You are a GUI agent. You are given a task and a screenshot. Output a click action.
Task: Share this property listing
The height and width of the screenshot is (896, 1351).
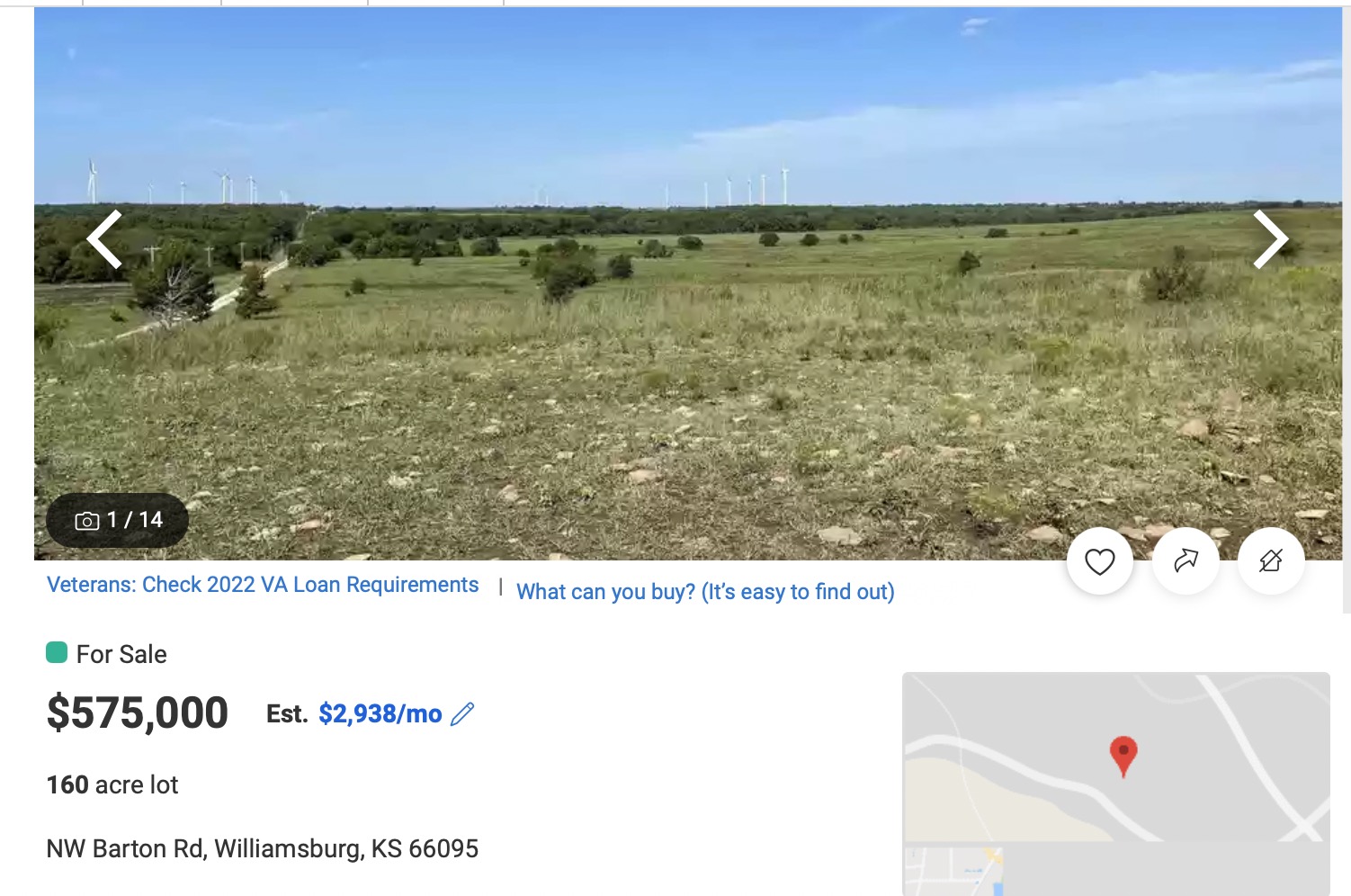(x=1185, y=561)
